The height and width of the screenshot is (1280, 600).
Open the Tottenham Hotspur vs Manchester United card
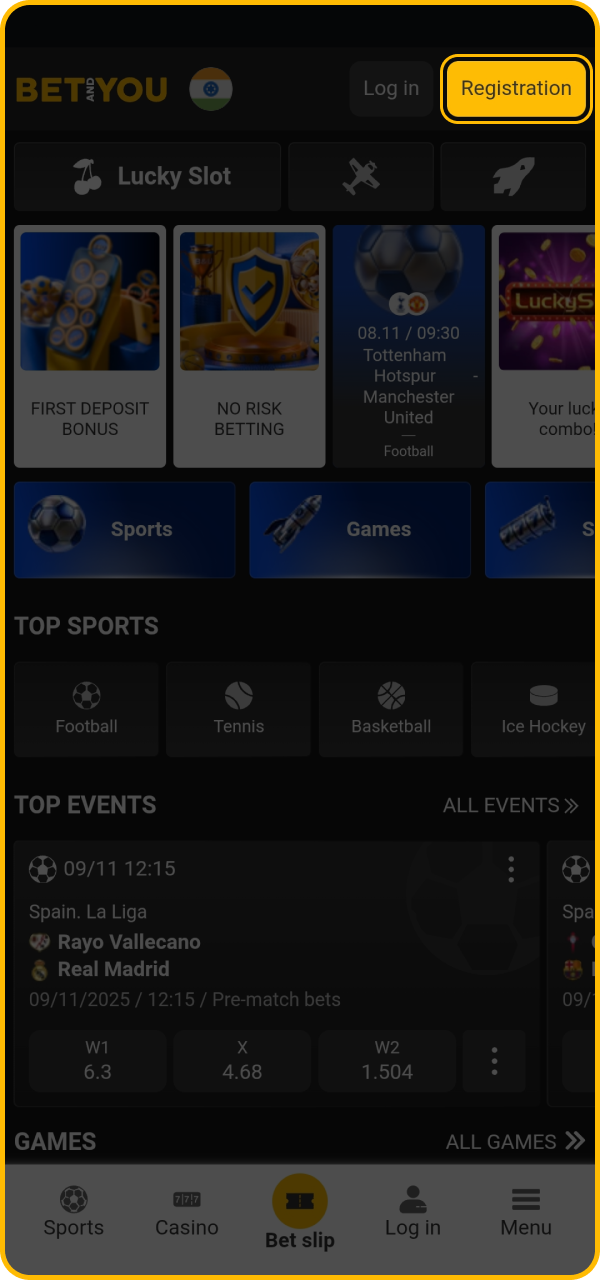click(408, 346)
